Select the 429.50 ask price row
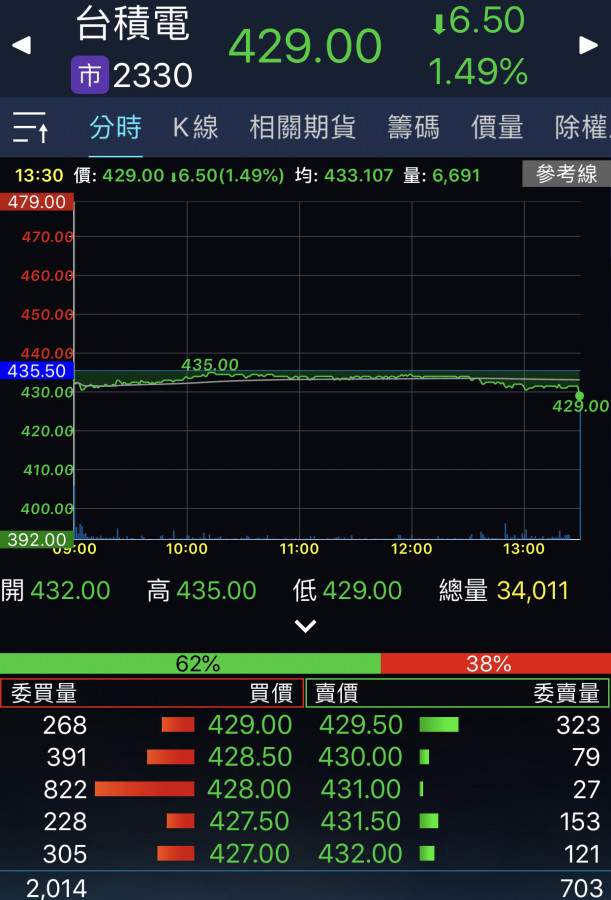611x900 pixels. (361, 725)
